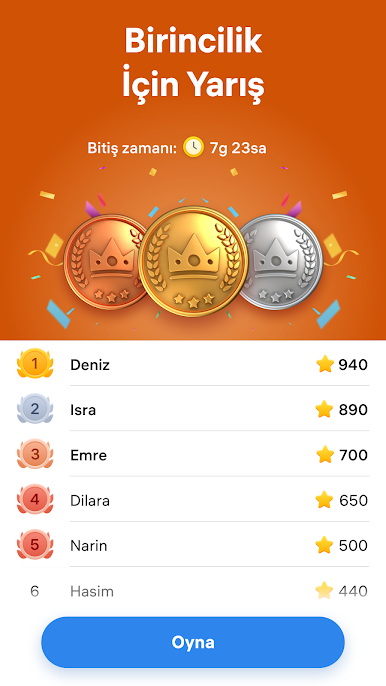Open Deniz's leaderboard entry
This screenshot has height=686, width=386.
(x=193, y=364)
